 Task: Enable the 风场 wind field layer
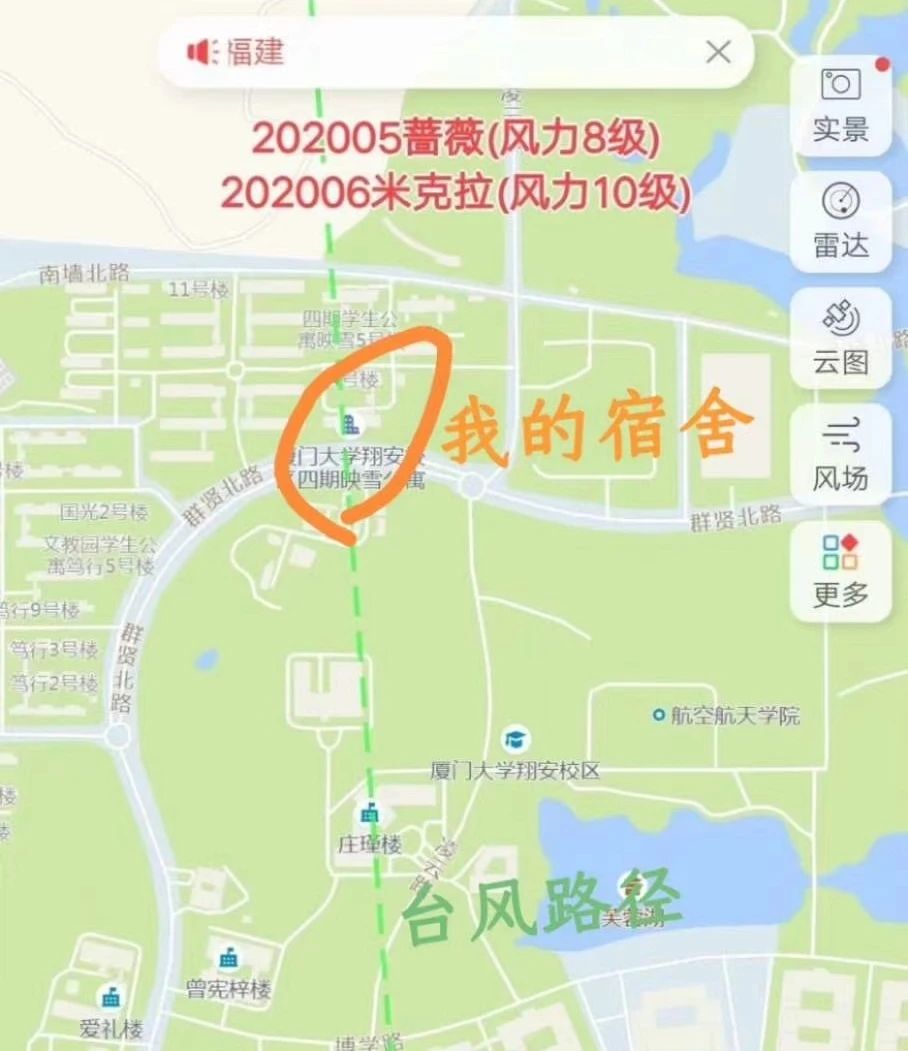[840, 455]
